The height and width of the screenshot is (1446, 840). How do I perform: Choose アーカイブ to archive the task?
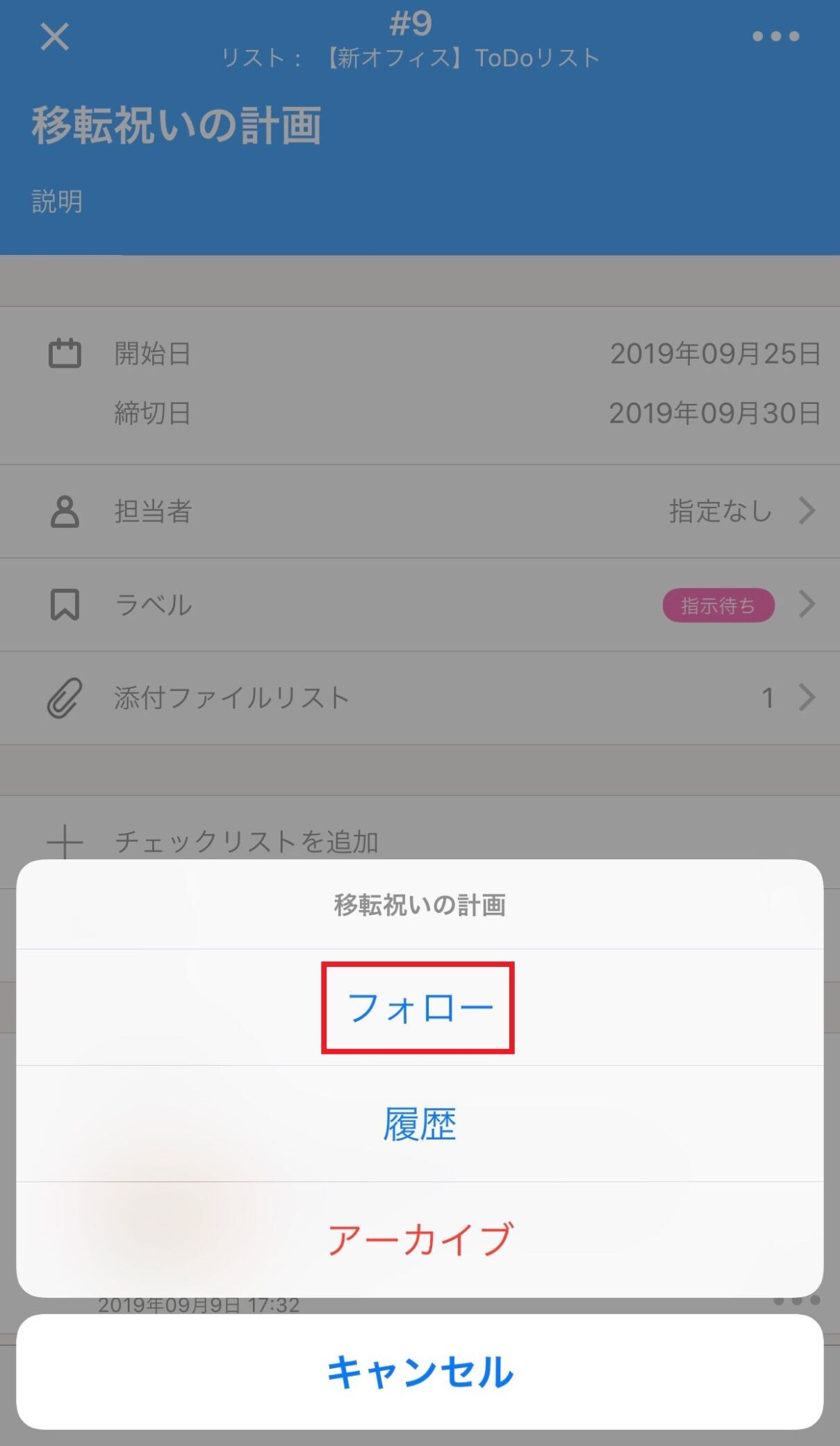tap(420, 1240)
